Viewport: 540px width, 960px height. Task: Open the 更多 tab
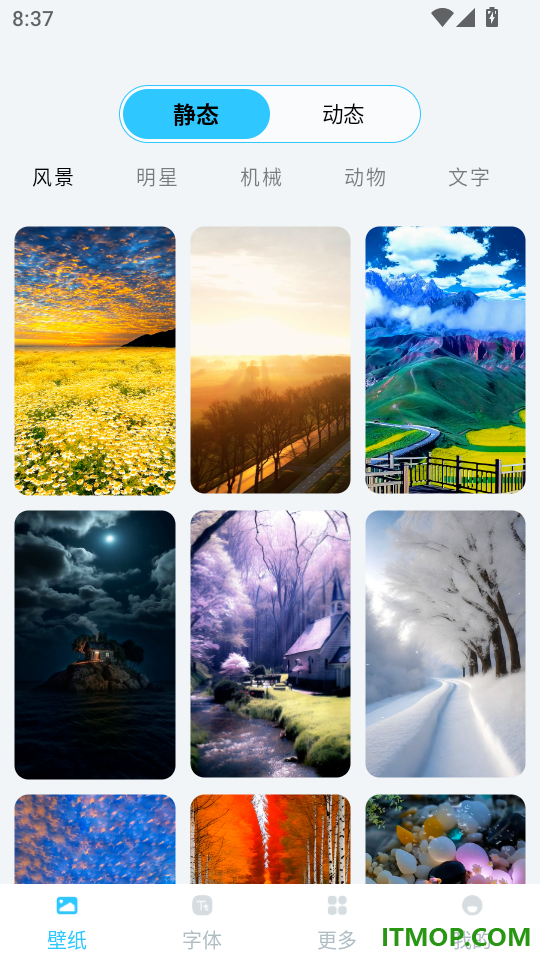[337, 921]
